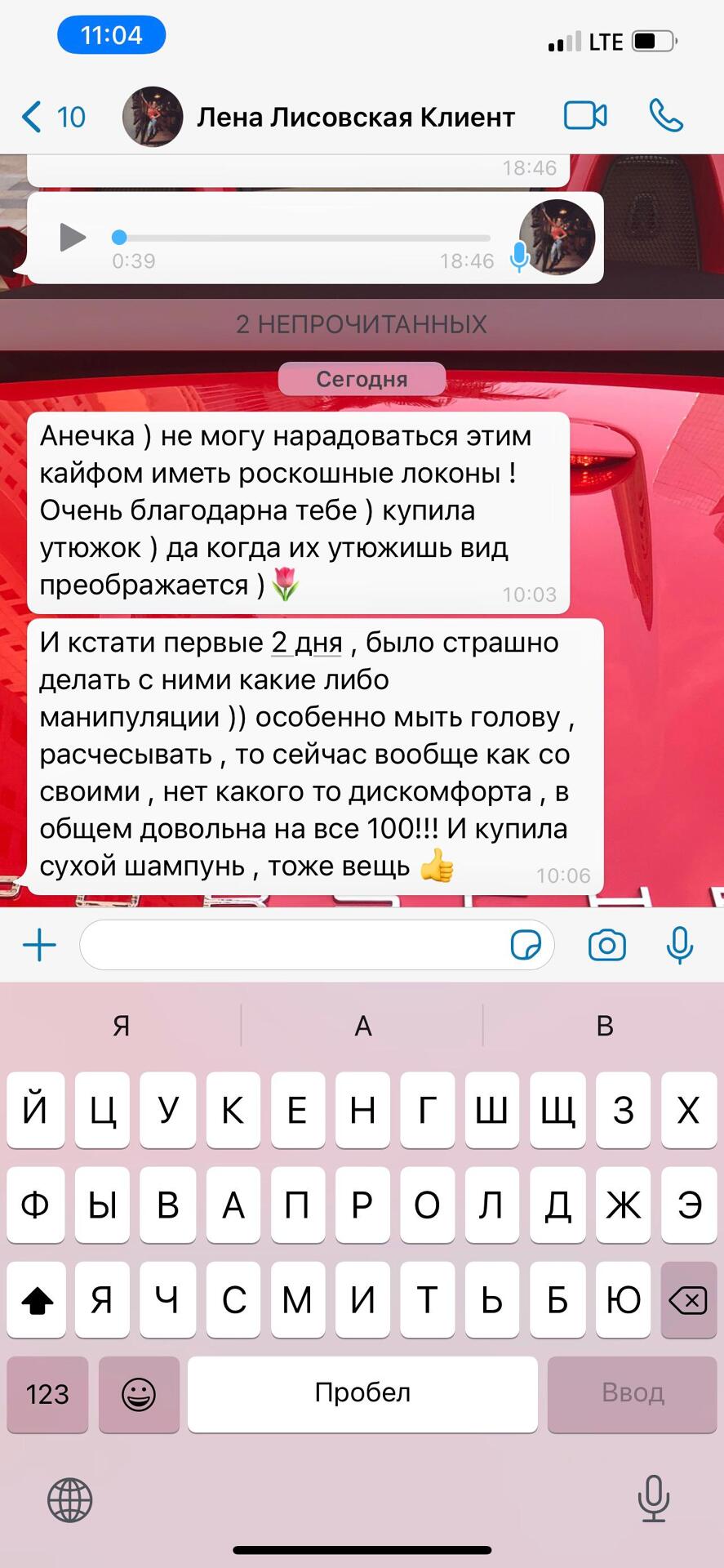Viewport: 724px width, 1568px height.
Task: Switch keyboard language with the globe
Action: (x=70, y=1500)
